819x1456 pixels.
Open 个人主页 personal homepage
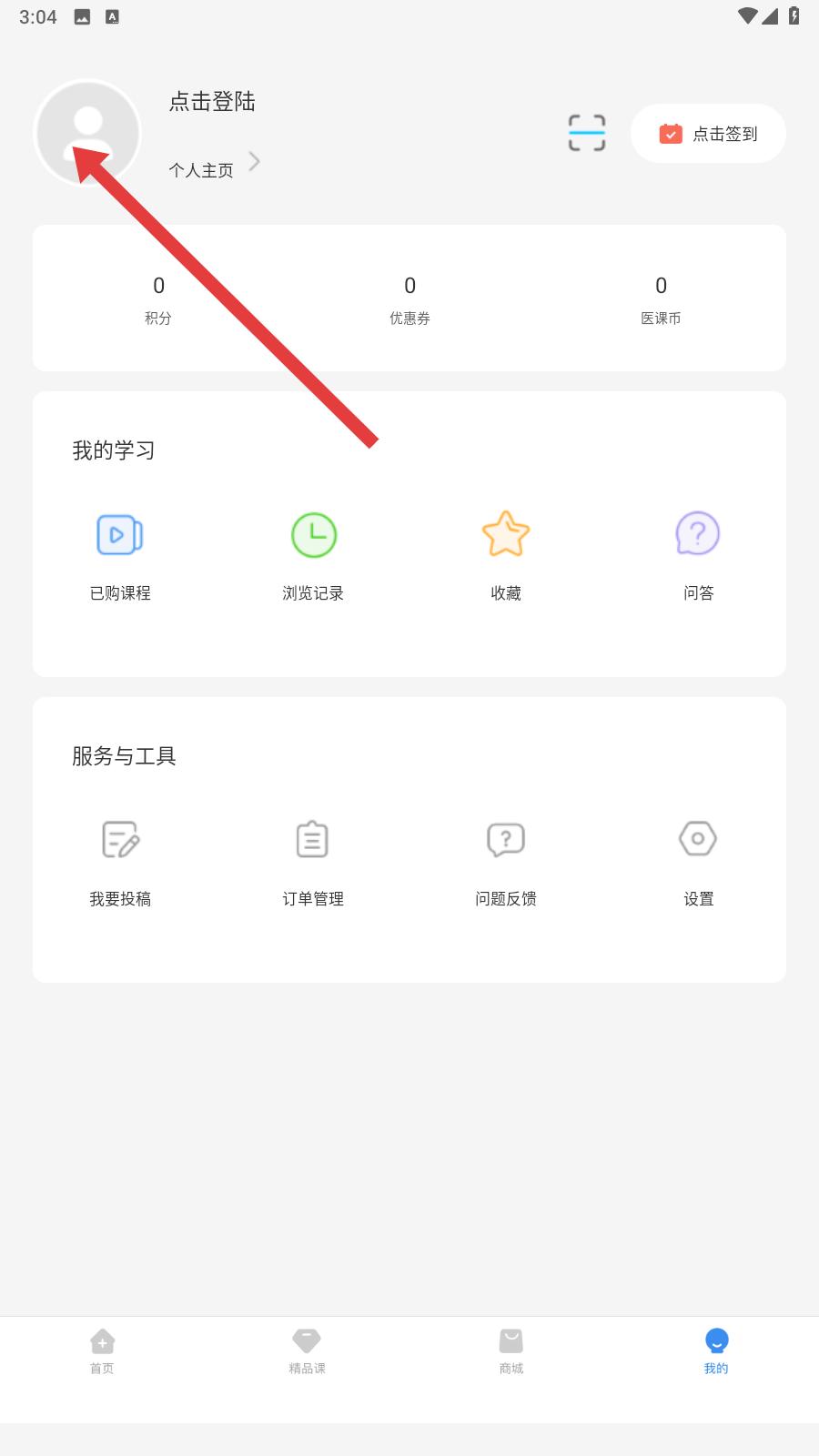(215, 169)
